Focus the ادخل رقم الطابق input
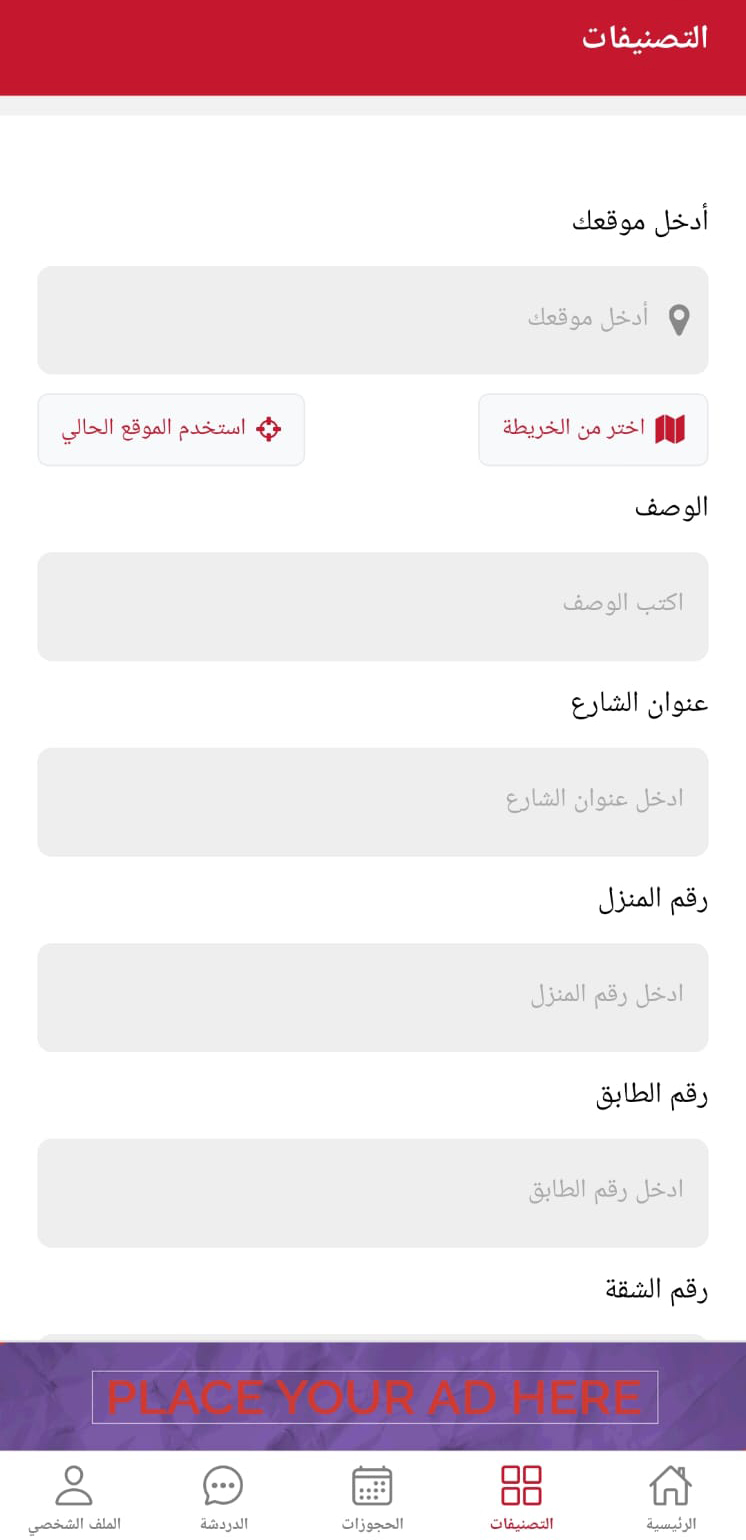Viewport: 746px width, 1540px height. point(372,1191)
